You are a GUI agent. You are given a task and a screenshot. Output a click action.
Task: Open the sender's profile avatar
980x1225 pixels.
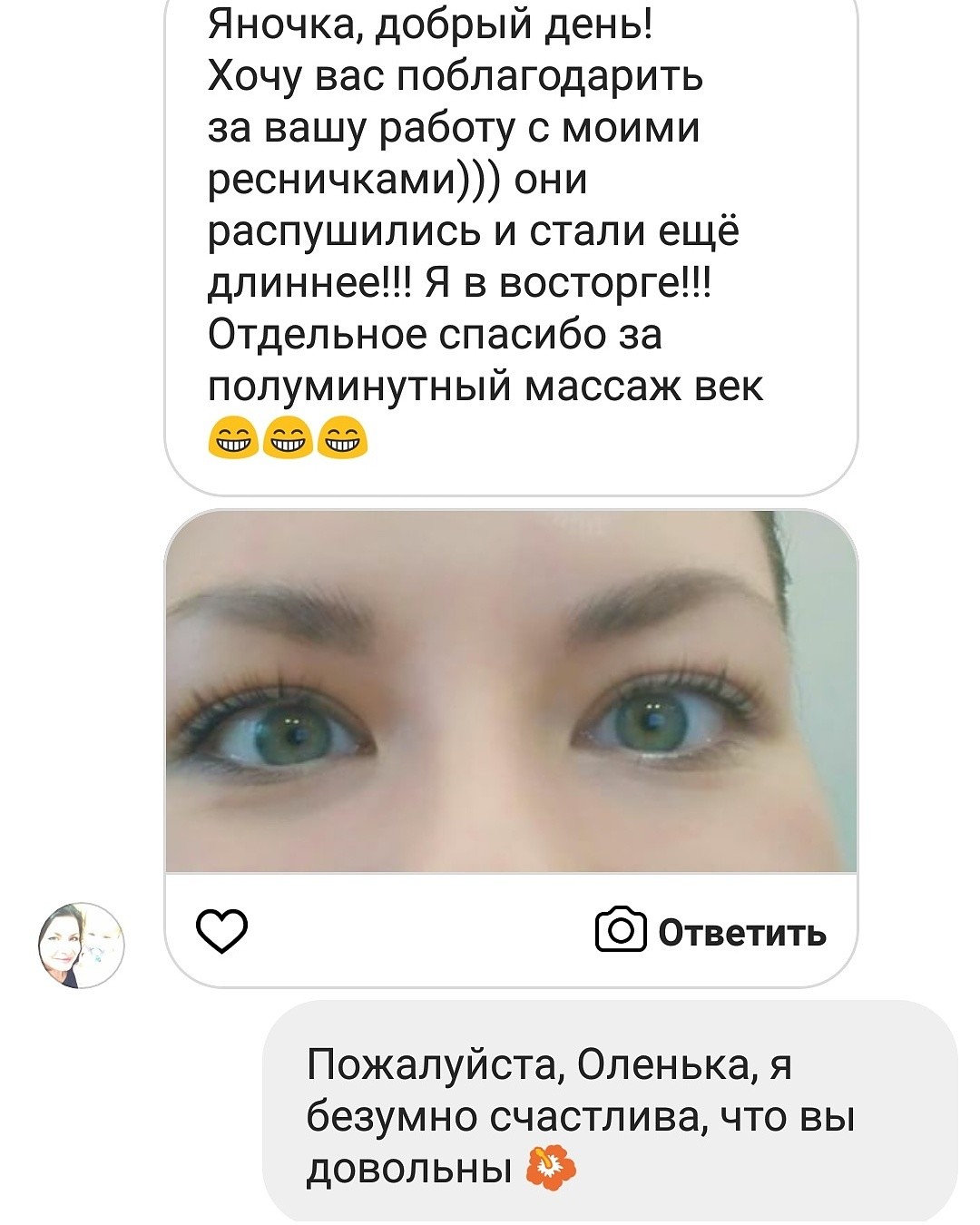pos(81,946)
